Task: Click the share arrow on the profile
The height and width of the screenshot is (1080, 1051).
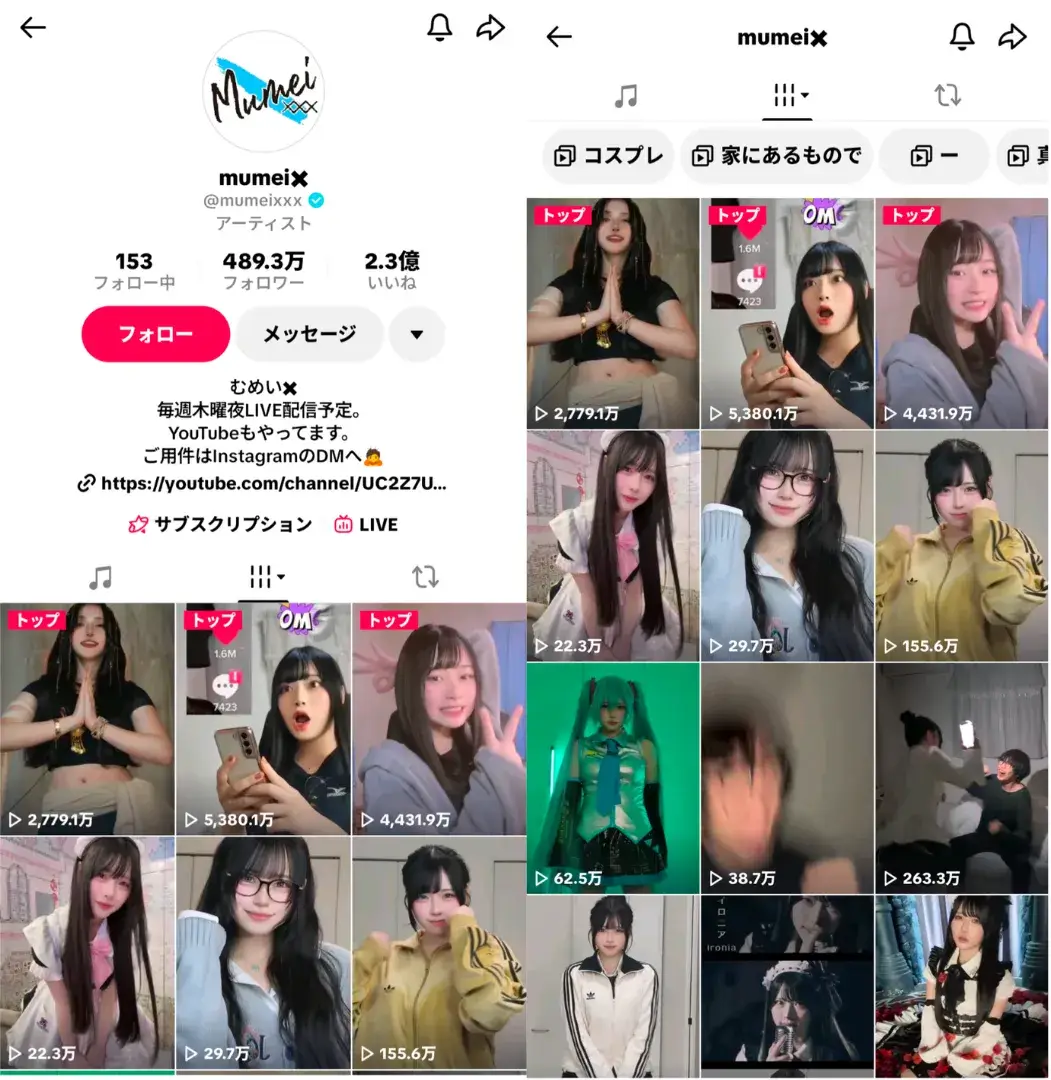Action: pyautogui.click(x=491, y=28)
